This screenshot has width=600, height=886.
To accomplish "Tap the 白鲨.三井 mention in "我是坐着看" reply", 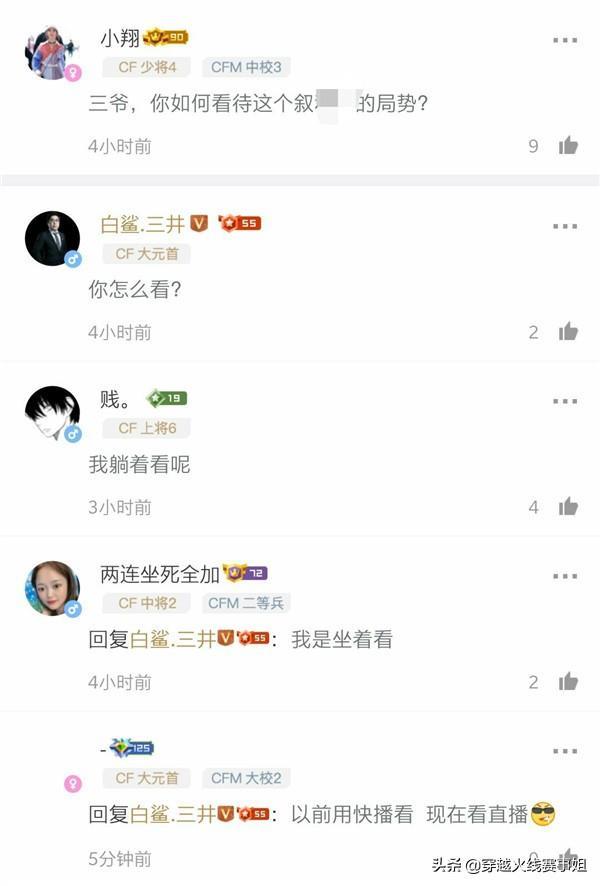I will point(173,640).
